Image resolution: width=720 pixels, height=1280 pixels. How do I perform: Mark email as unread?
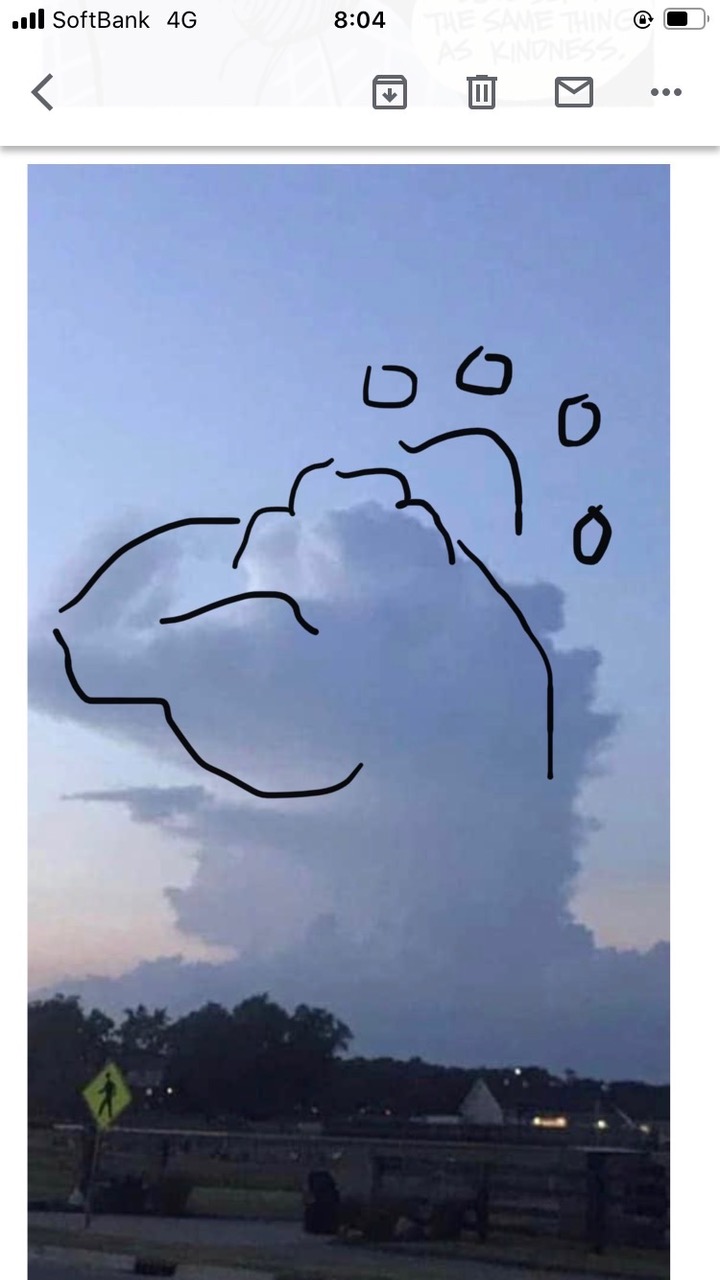coord(573,92)
